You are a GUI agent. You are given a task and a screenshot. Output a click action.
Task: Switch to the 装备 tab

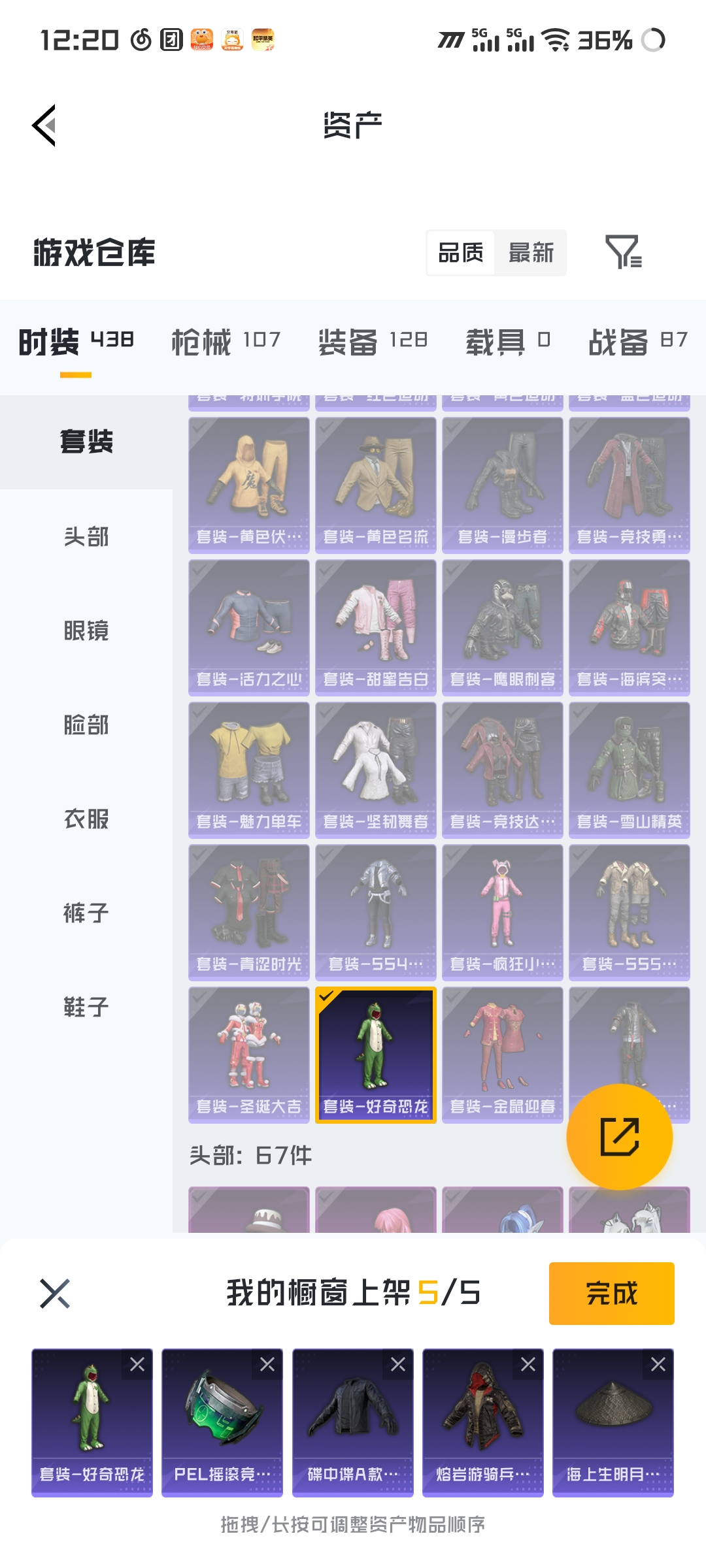(x=373, y=341)
